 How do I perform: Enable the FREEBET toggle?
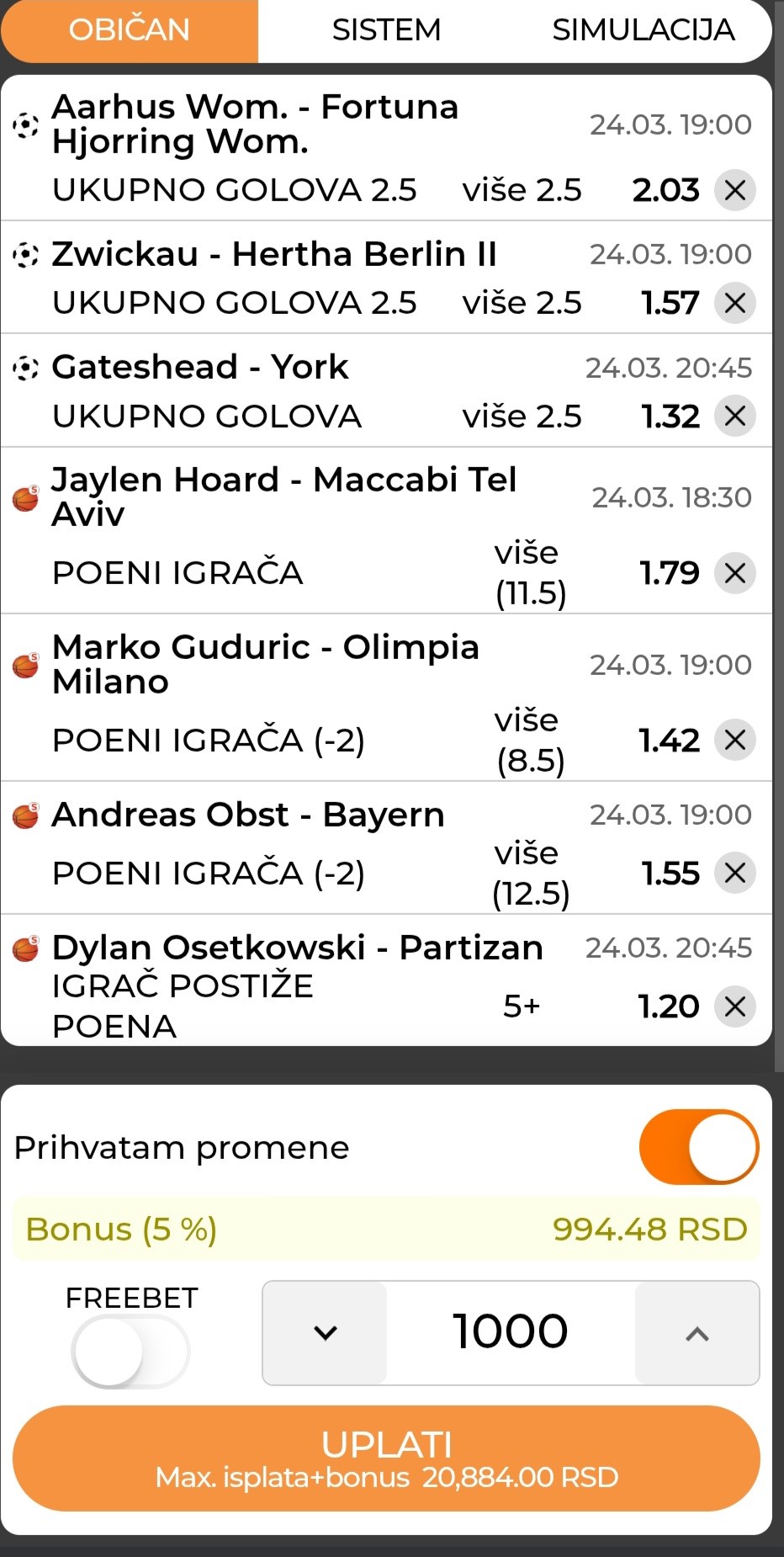coord(130,1351)
